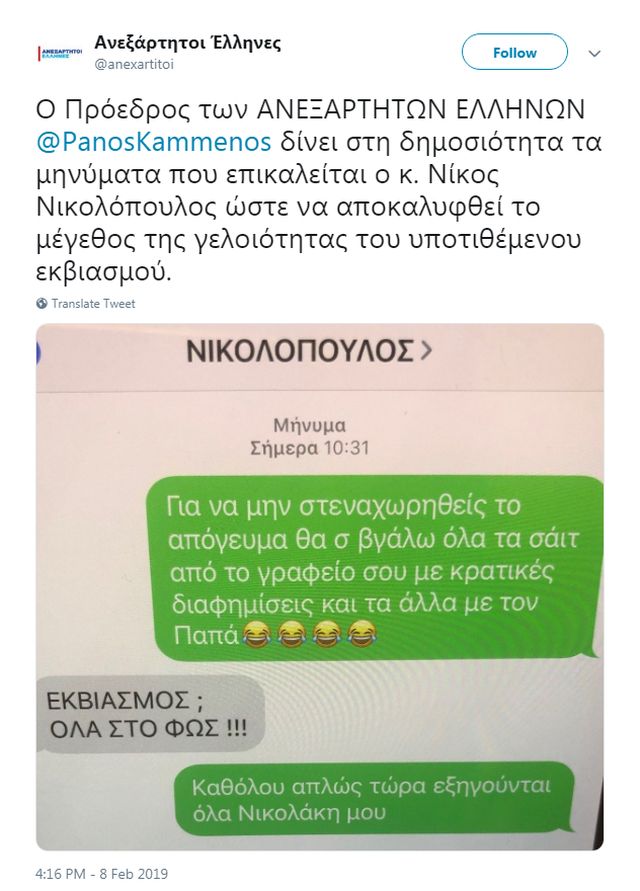Viewport: 640px width, 891px height.
Task: Open the Ανεξάρτητοι Έλληνες profile avatar
Action: click(x=60, y=52)
